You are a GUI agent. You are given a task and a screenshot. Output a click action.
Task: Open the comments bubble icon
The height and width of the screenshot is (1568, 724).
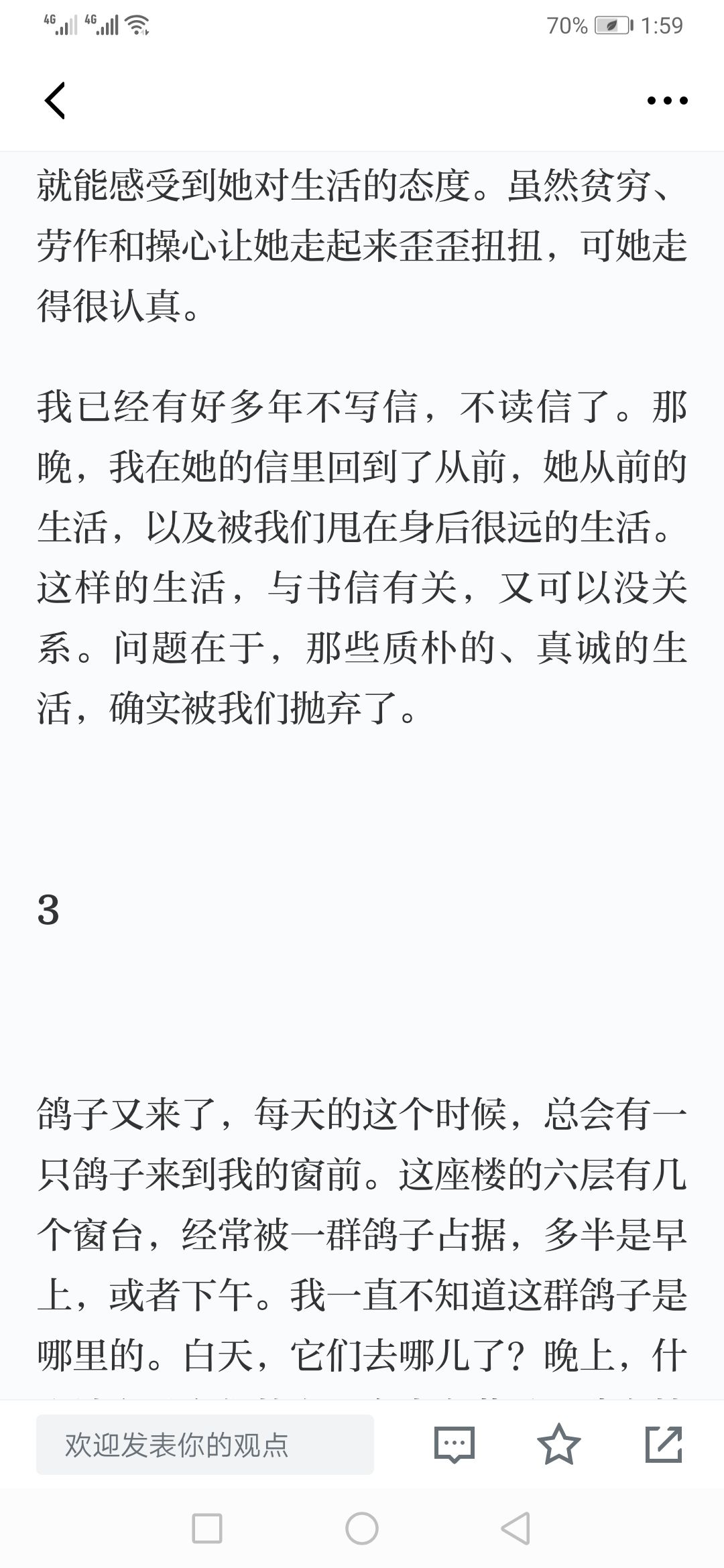455,1445
